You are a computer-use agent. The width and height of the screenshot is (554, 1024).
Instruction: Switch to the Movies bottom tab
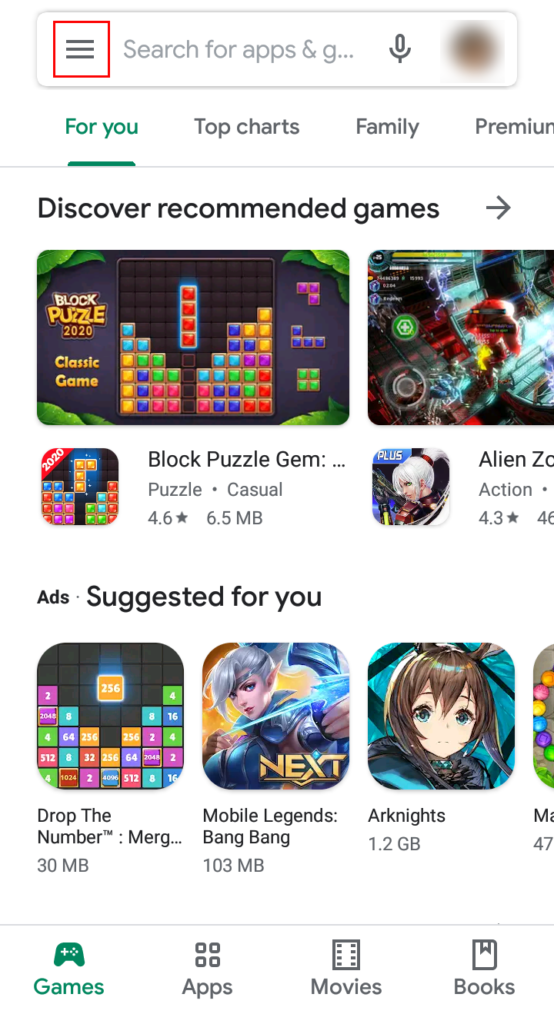346,968
